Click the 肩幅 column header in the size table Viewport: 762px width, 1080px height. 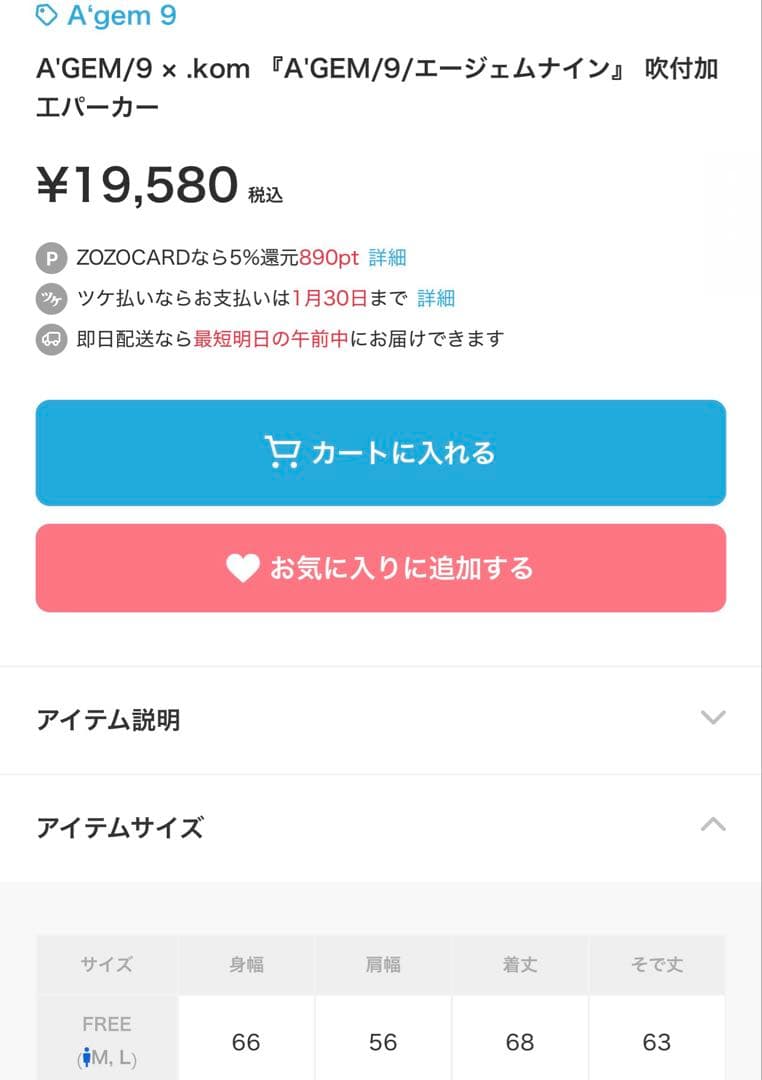click(x=382, y=965)
